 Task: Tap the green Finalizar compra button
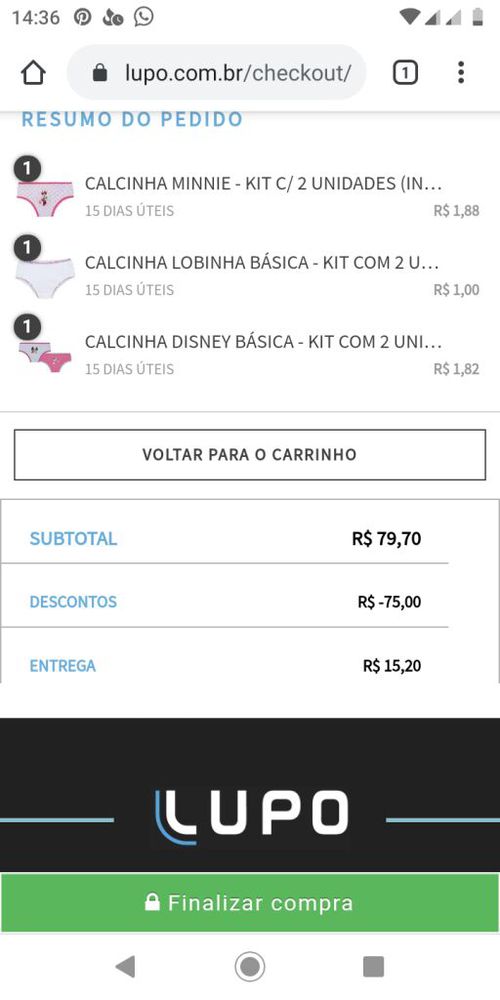pos(249,903)
